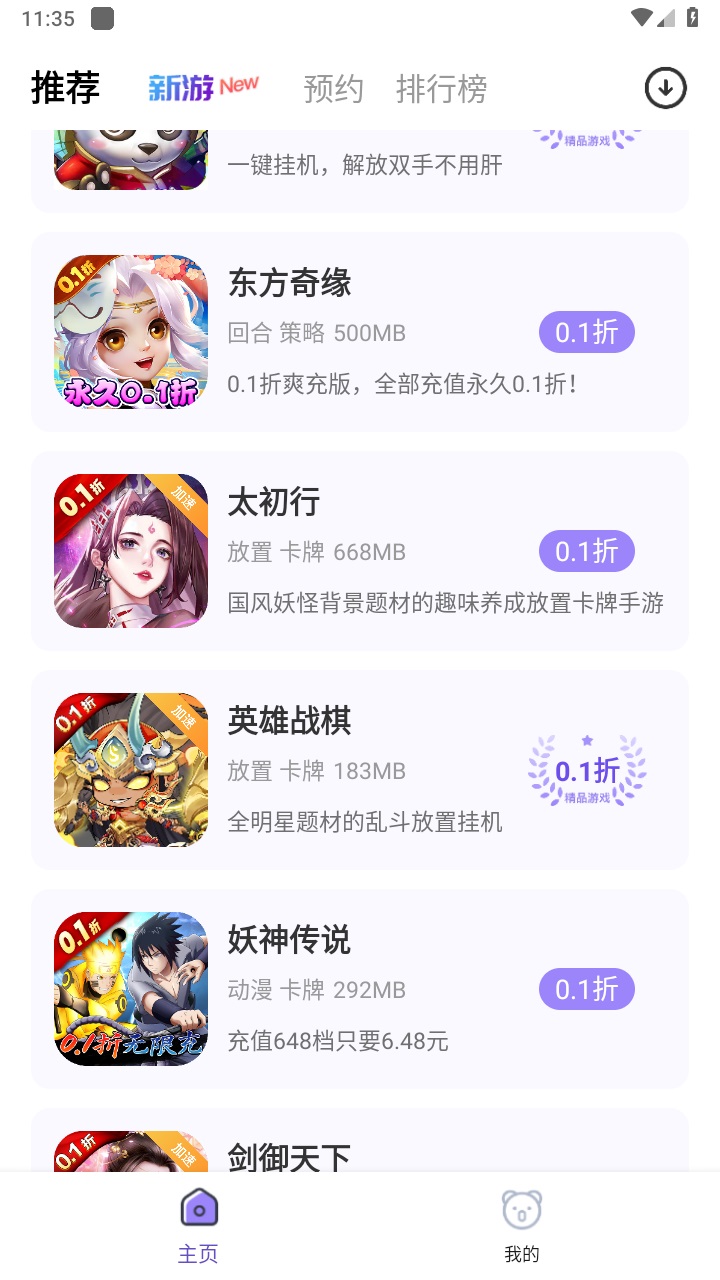Screen dimensions: 720x1280
Task: Switch to the 排行榜 tab
Action: [440, 88]
